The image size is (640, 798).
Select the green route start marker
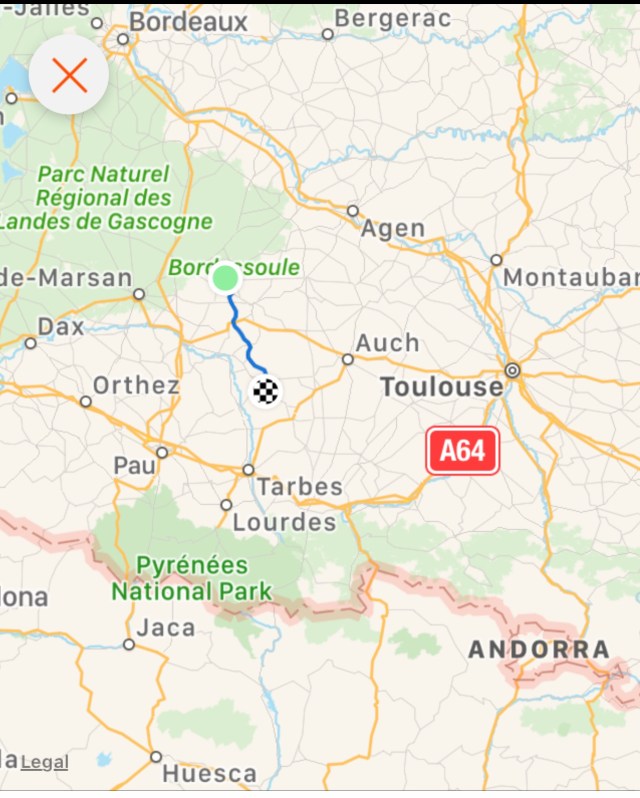(x=226, y=278)
